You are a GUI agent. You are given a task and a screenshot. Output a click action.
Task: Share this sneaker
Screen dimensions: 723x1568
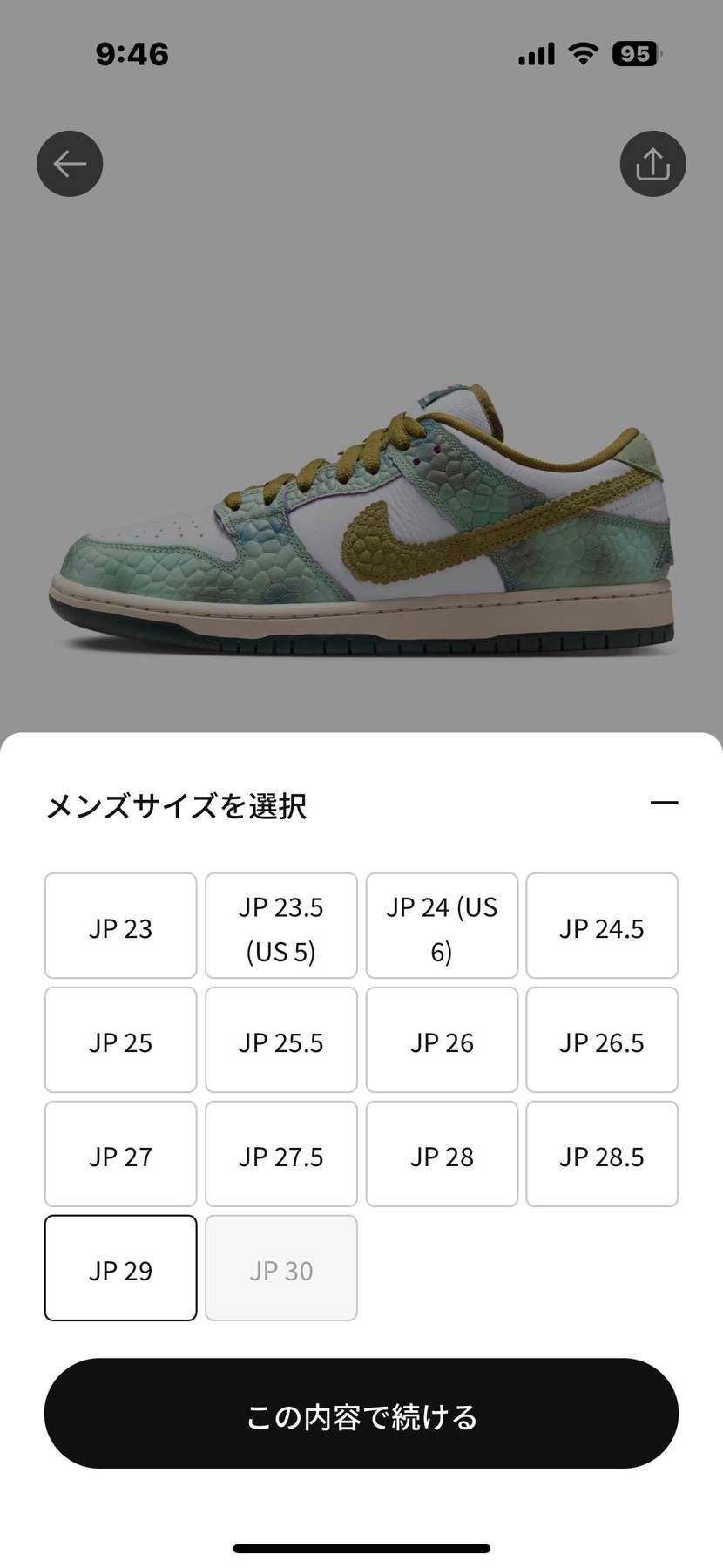click(652, 164)
